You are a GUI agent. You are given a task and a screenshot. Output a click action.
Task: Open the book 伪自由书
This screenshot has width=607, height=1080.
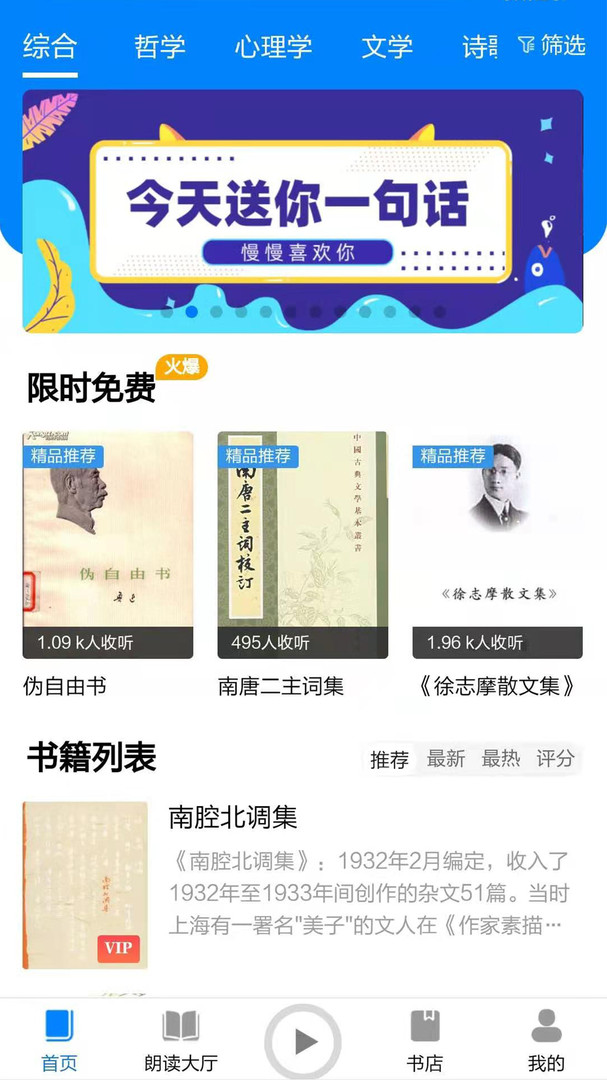pyautogui.click(x=108, y=564)
